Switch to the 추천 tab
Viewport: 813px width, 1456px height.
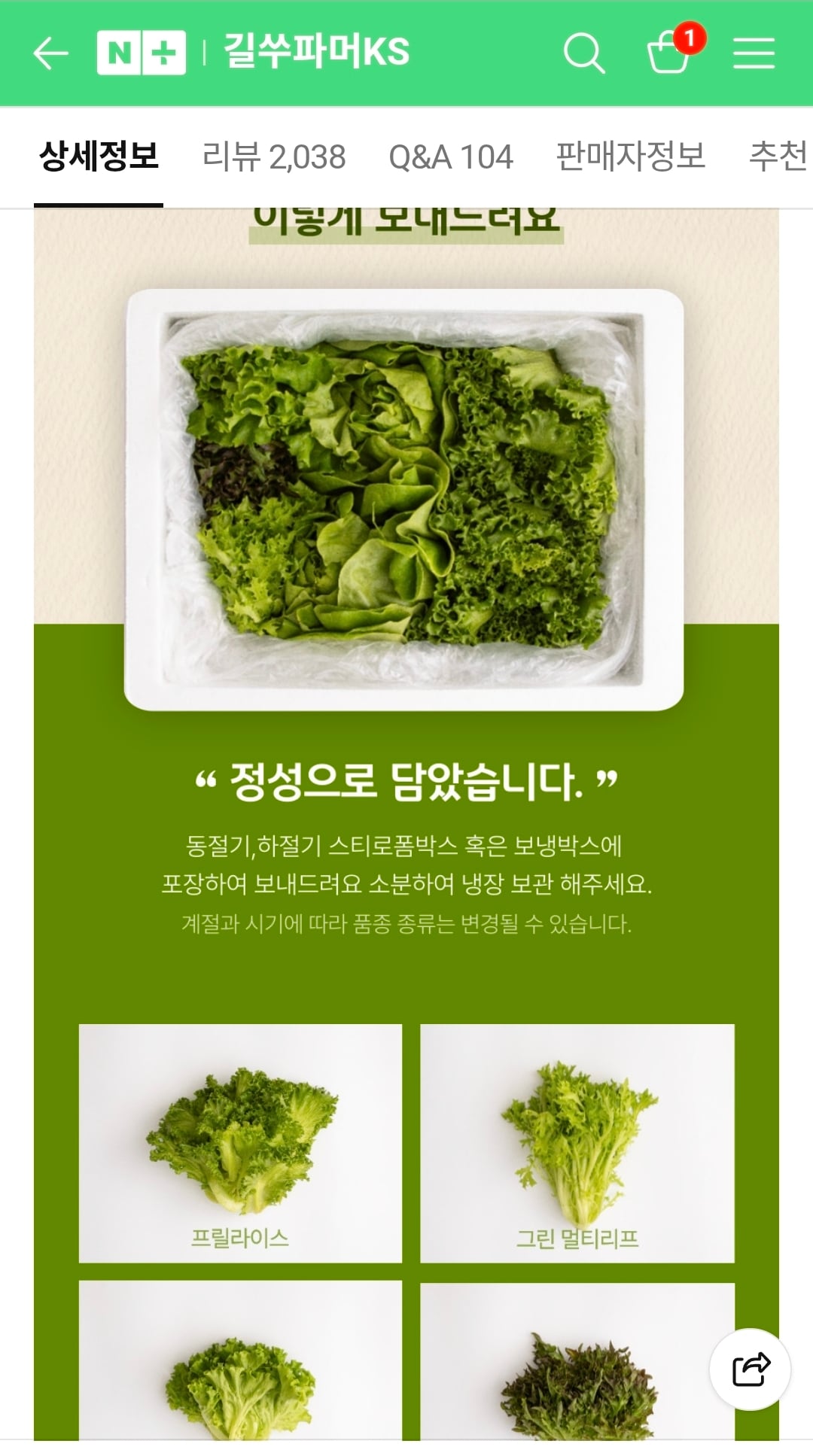click(780, 158)
